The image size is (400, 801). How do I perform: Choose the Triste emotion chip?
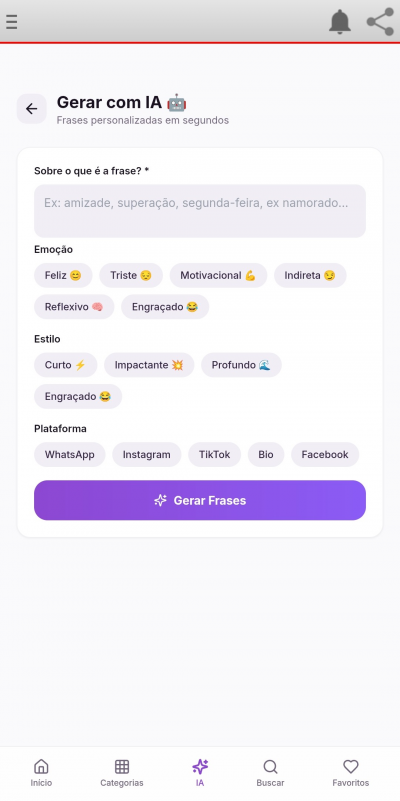pyautogui.click(x=131, y=275)
